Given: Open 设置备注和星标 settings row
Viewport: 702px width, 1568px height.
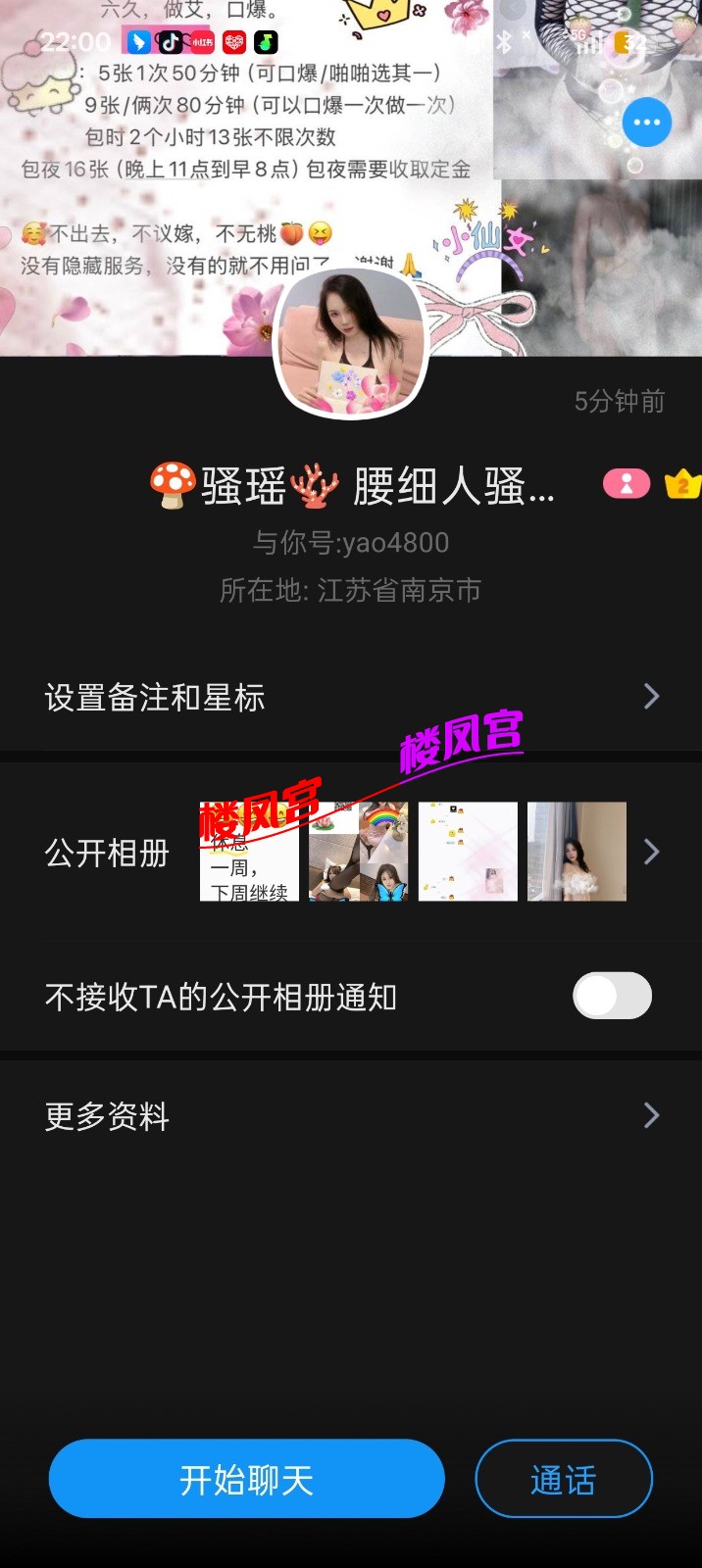Looking at the screenshot, I should tap(351, 698).
